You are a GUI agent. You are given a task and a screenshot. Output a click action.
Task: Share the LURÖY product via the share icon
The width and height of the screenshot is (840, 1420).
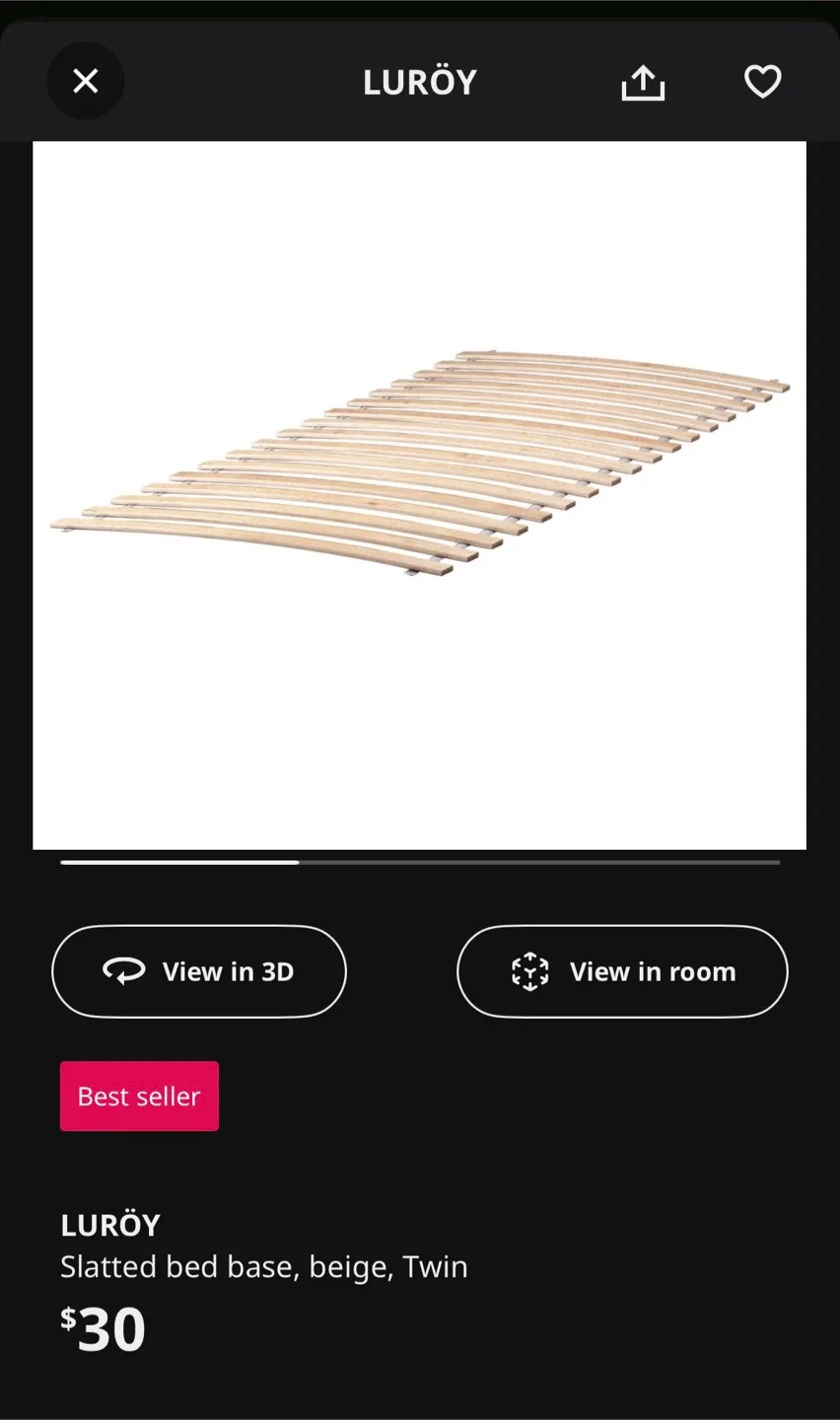coord(642,82)
